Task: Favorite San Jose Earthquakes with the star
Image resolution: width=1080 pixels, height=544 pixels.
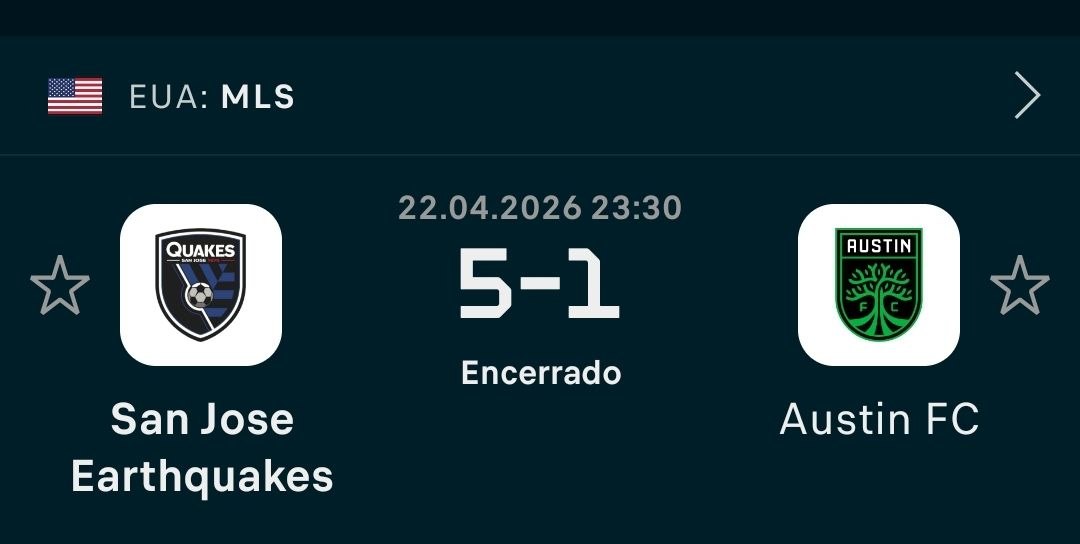Action: 60,285
